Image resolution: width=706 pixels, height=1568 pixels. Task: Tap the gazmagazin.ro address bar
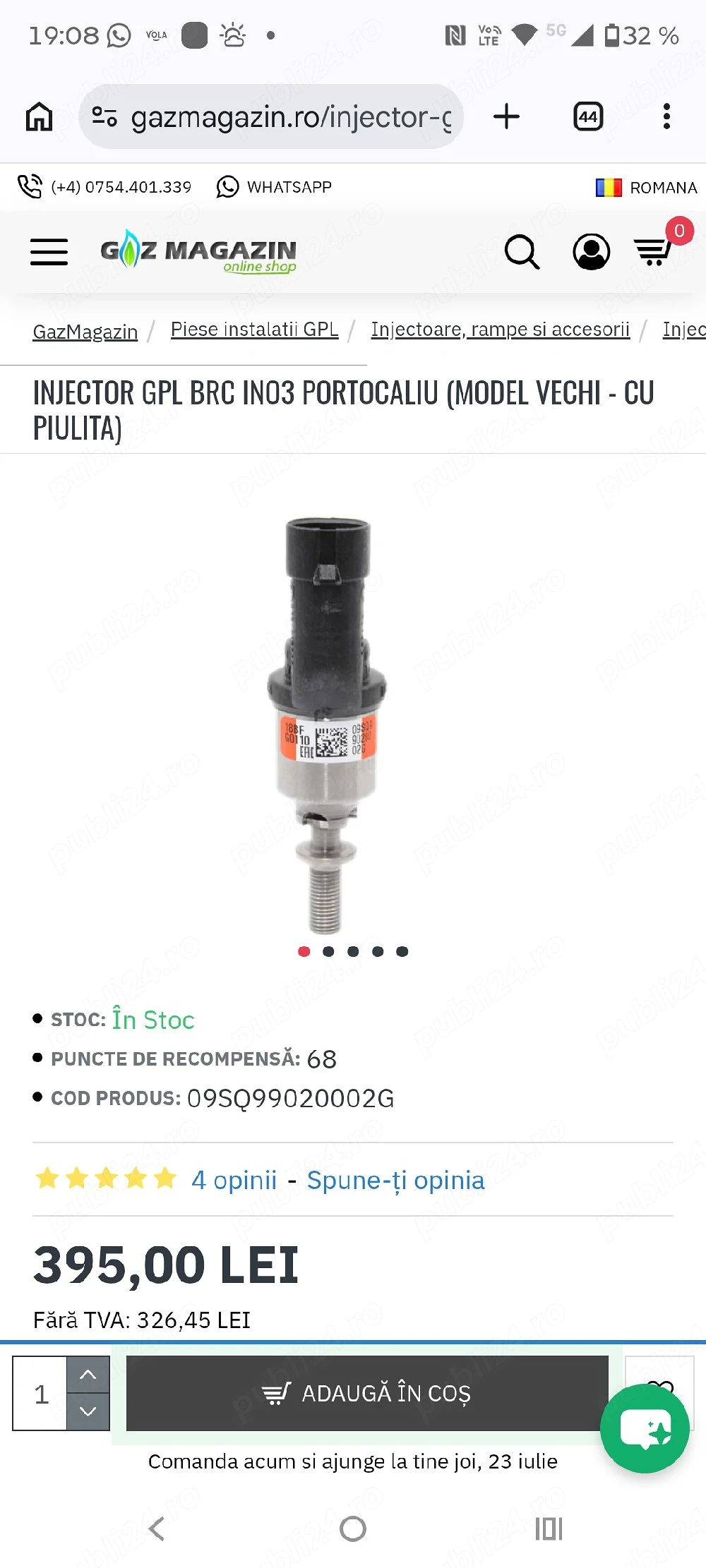click(271, 116)
